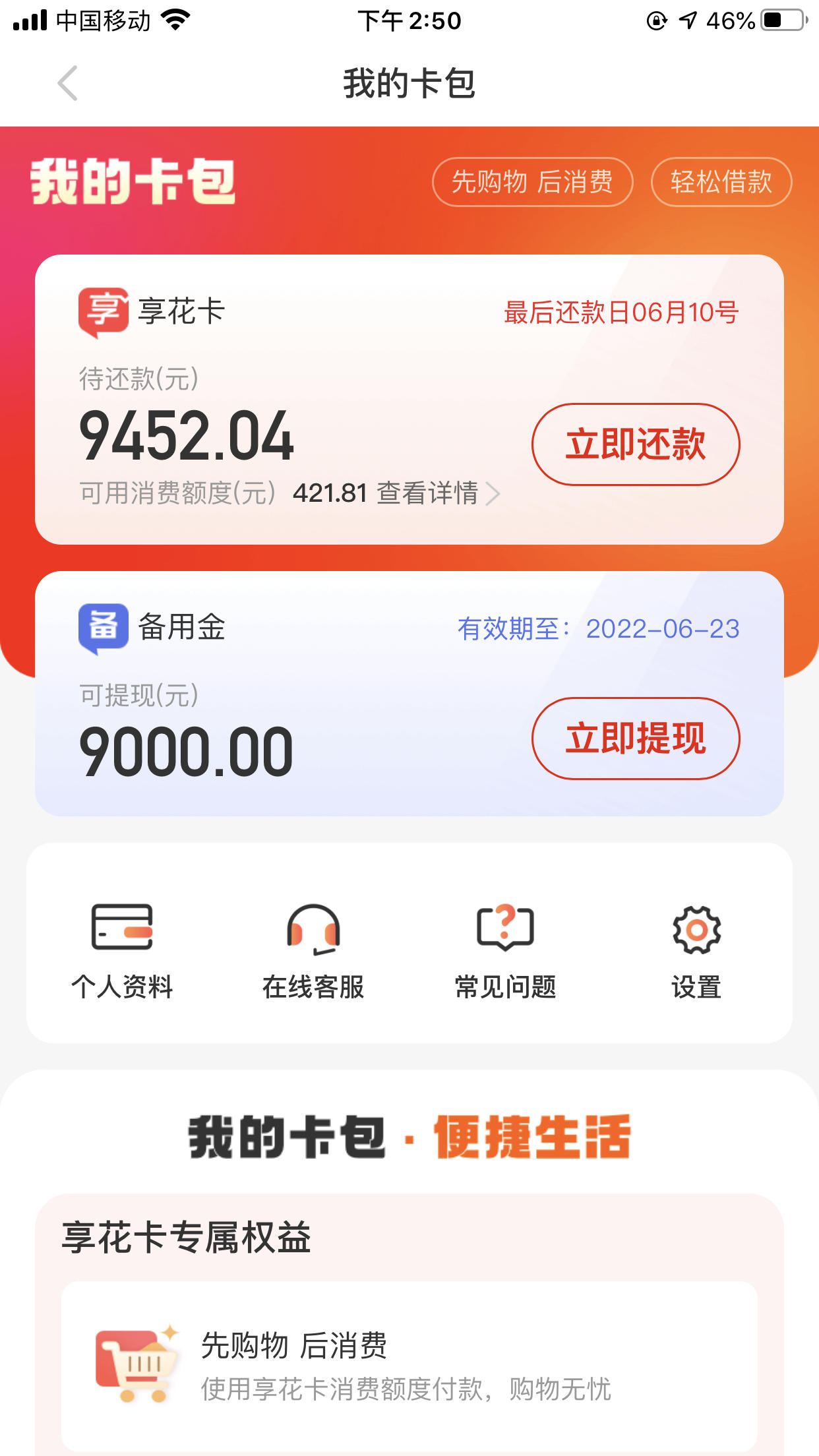Open 常见问题 help page
This screenshot has width=819, height=1456.
coord(505,952)
